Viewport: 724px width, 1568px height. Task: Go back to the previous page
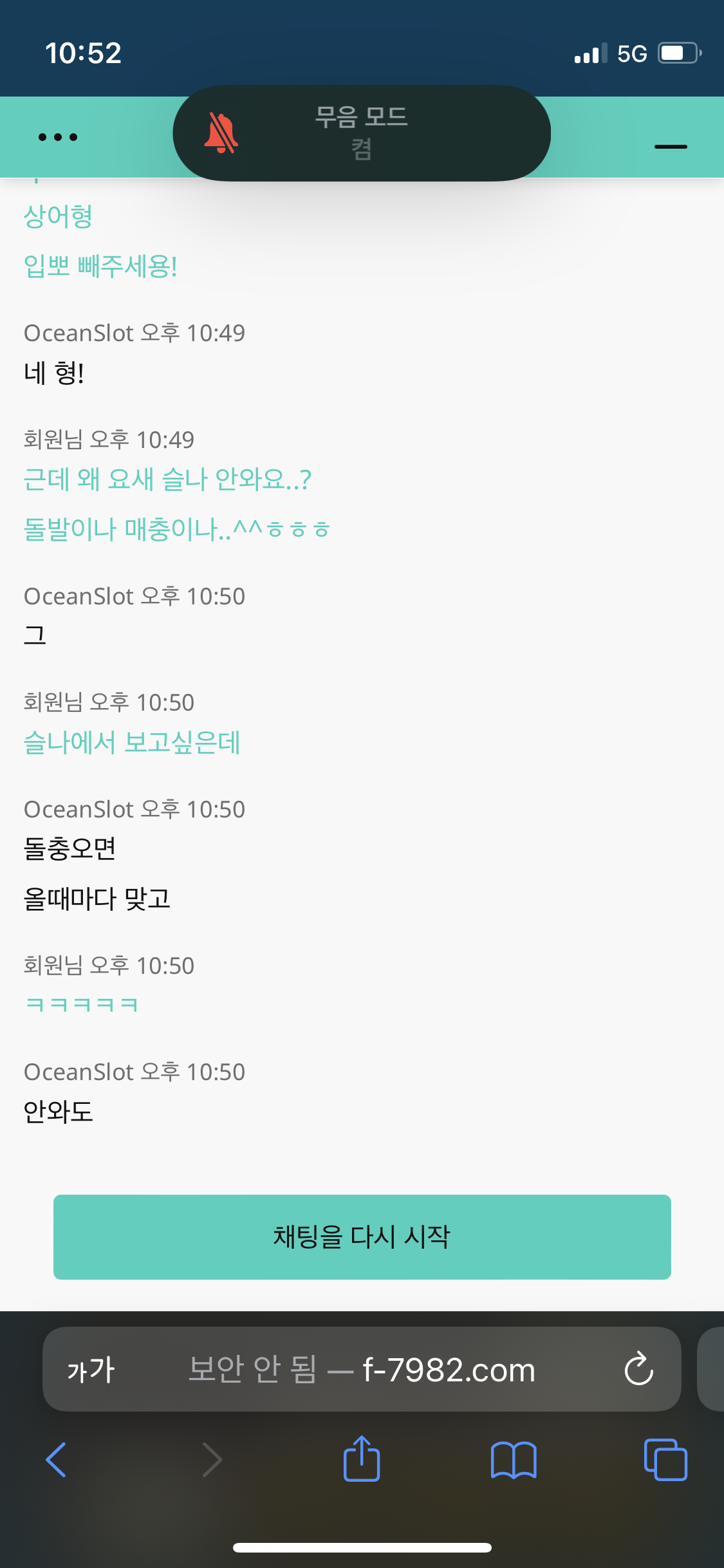pos(57,1460)
